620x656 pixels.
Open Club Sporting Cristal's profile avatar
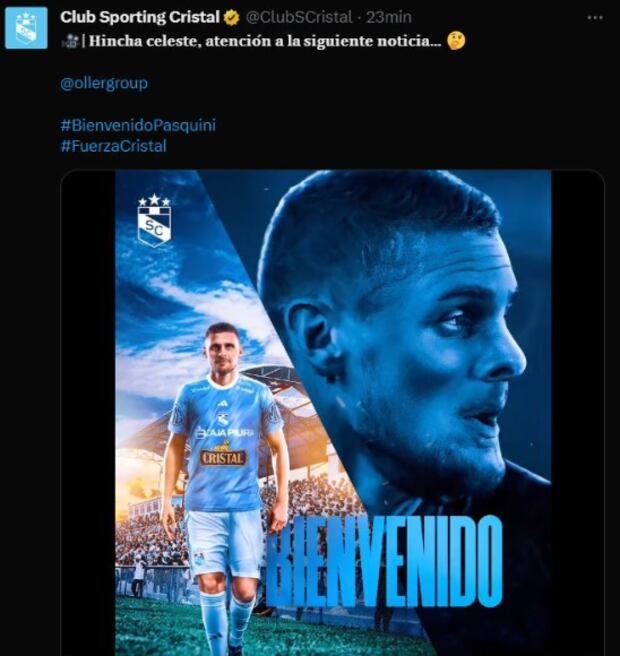26,28
